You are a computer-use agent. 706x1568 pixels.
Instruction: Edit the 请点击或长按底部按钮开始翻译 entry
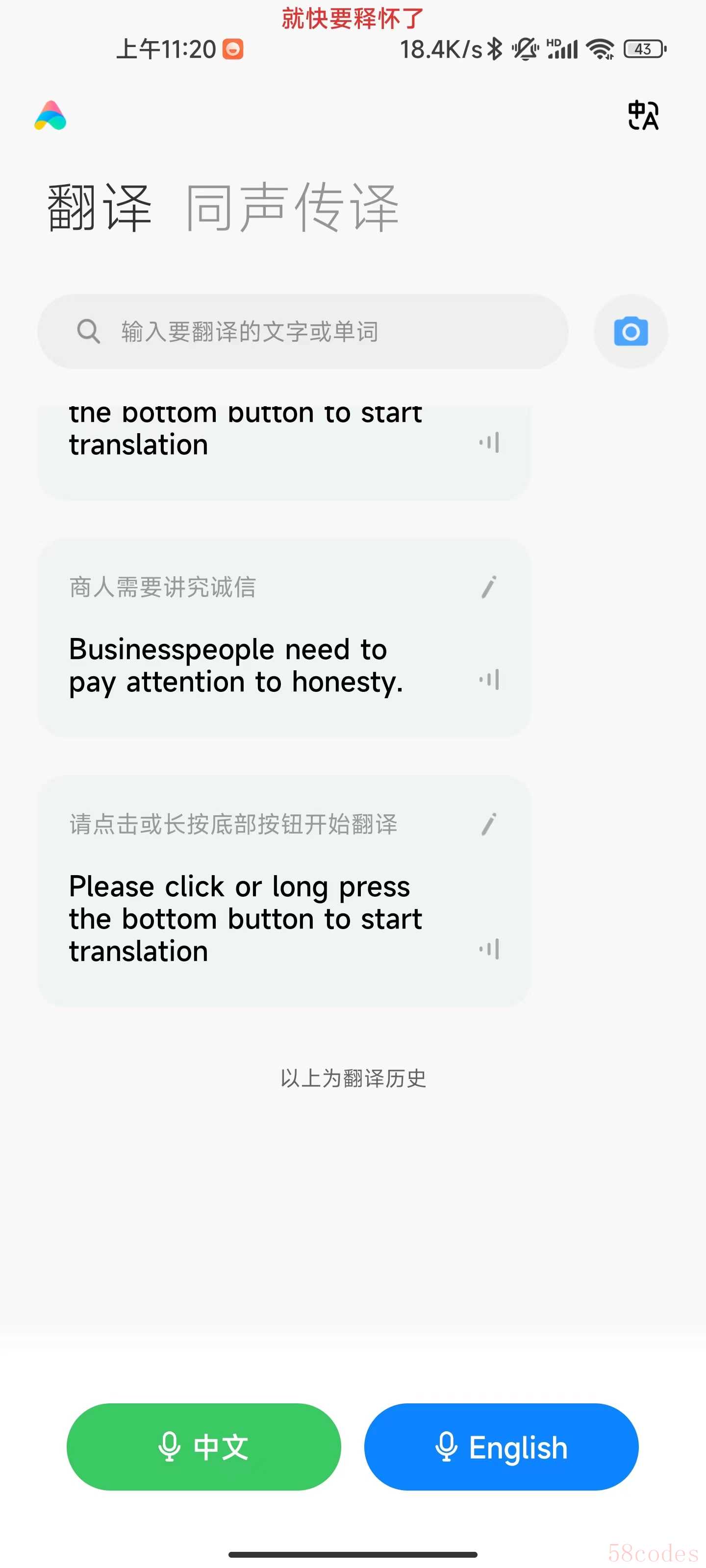tap(488, 824)
